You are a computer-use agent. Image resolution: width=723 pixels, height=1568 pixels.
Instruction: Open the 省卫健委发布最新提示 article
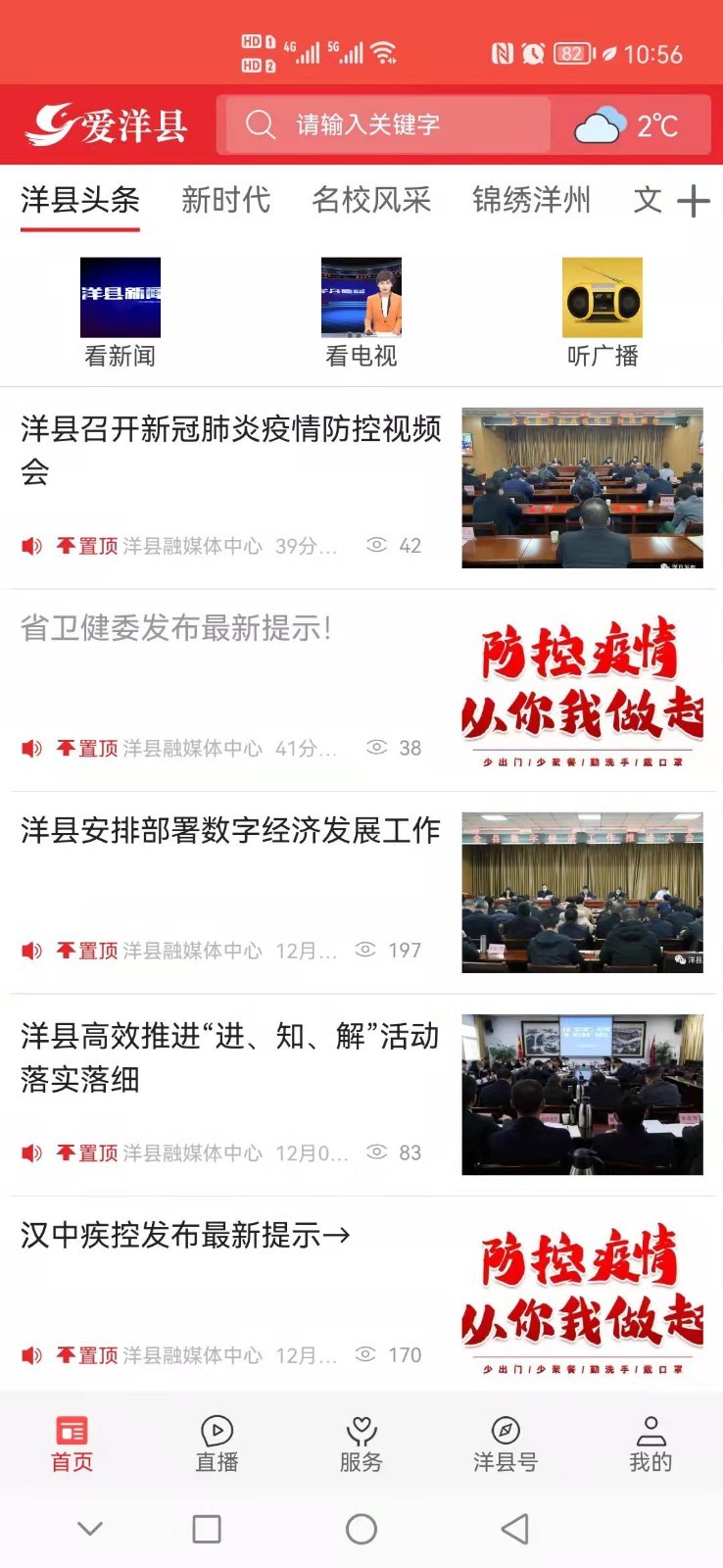click(176, 629)
